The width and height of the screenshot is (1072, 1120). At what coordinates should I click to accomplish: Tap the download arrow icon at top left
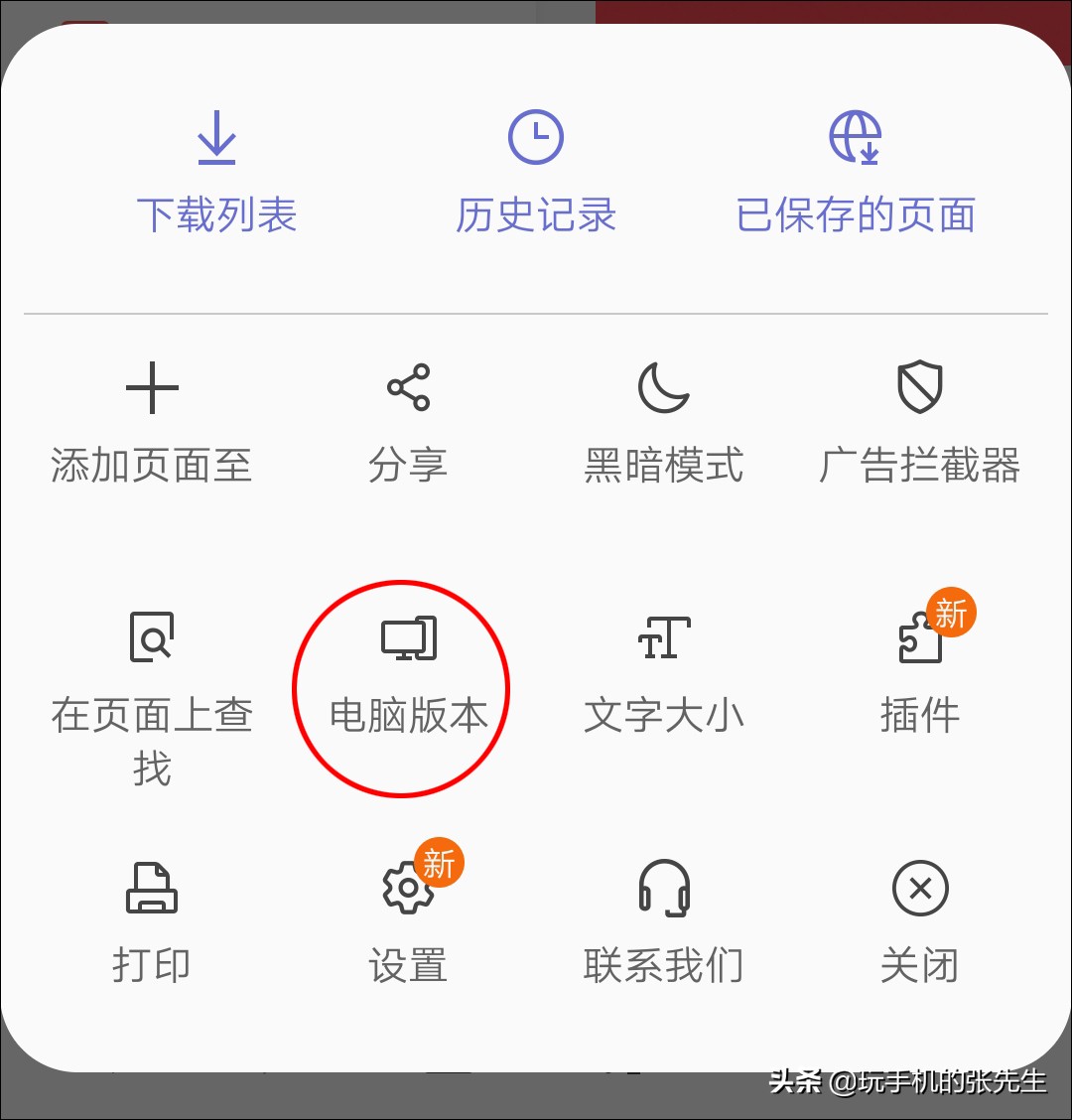216,137
